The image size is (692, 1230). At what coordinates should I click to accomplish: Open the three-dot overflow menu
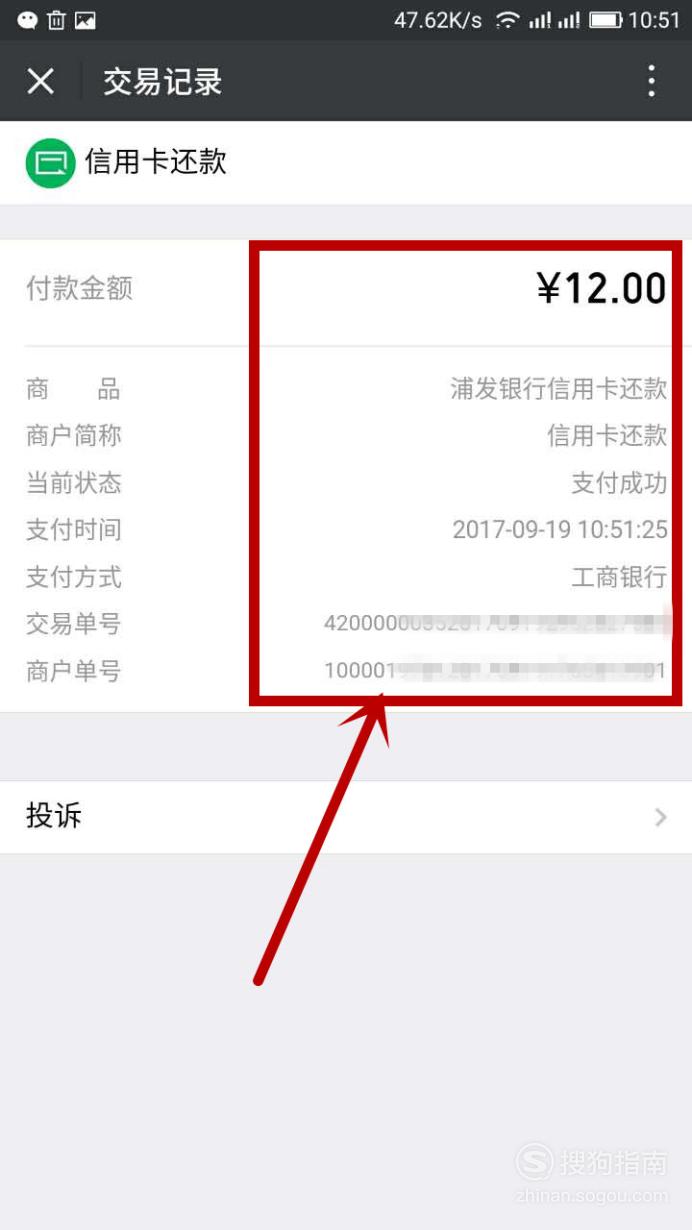pos(651,81)
